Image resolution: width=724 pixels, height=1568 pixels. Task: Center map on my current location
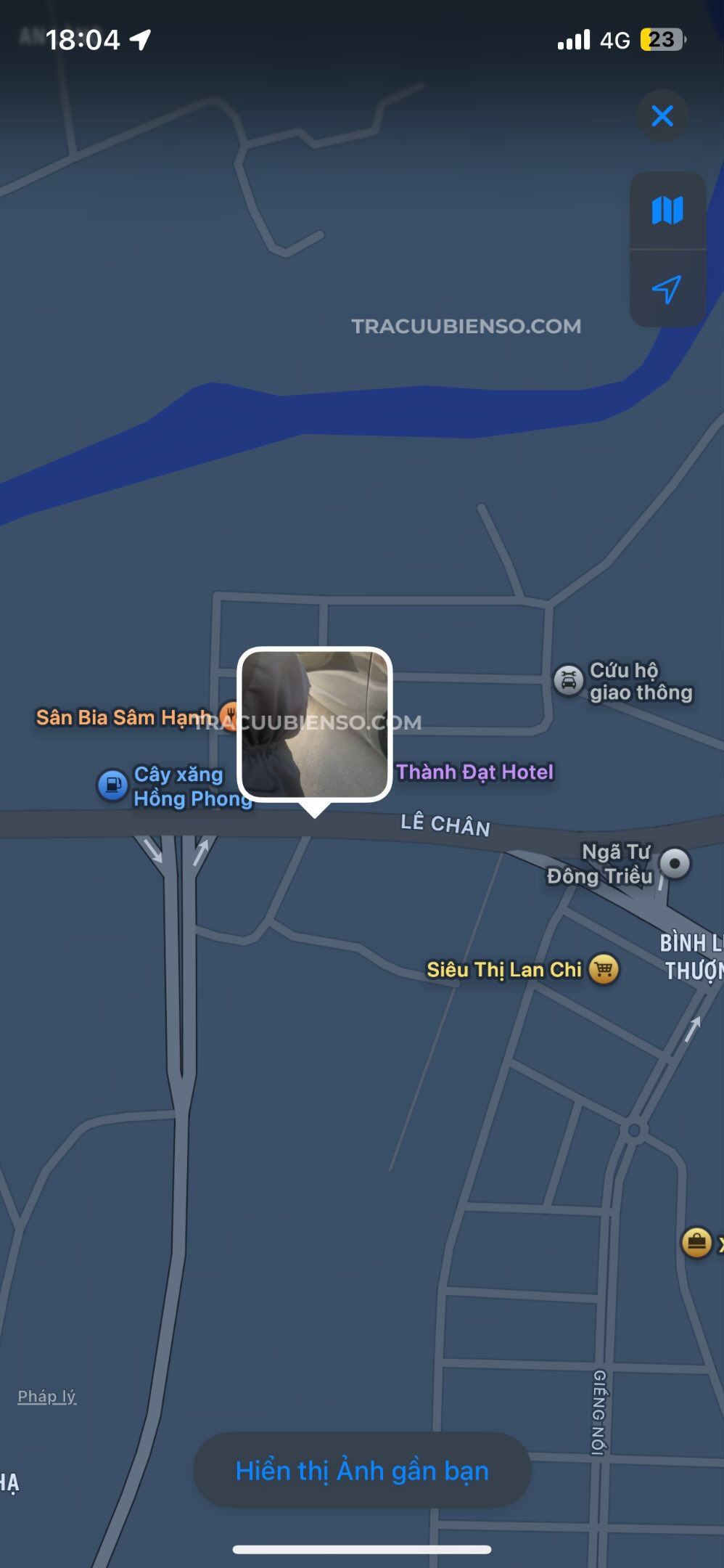coord(667,289)
